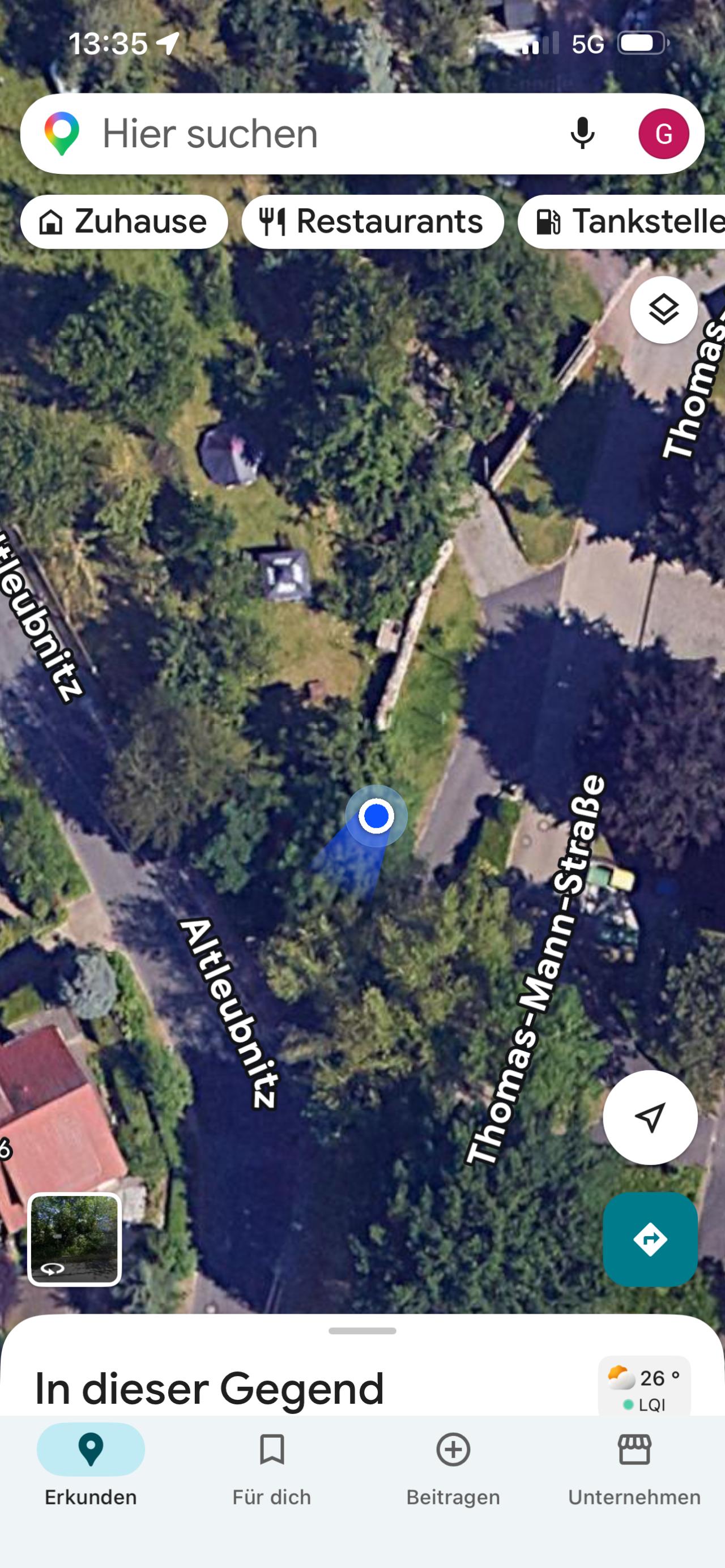Filter by Restaurants chip
The height and width of the screenshot is (1568, 725).
click(373, 221)
